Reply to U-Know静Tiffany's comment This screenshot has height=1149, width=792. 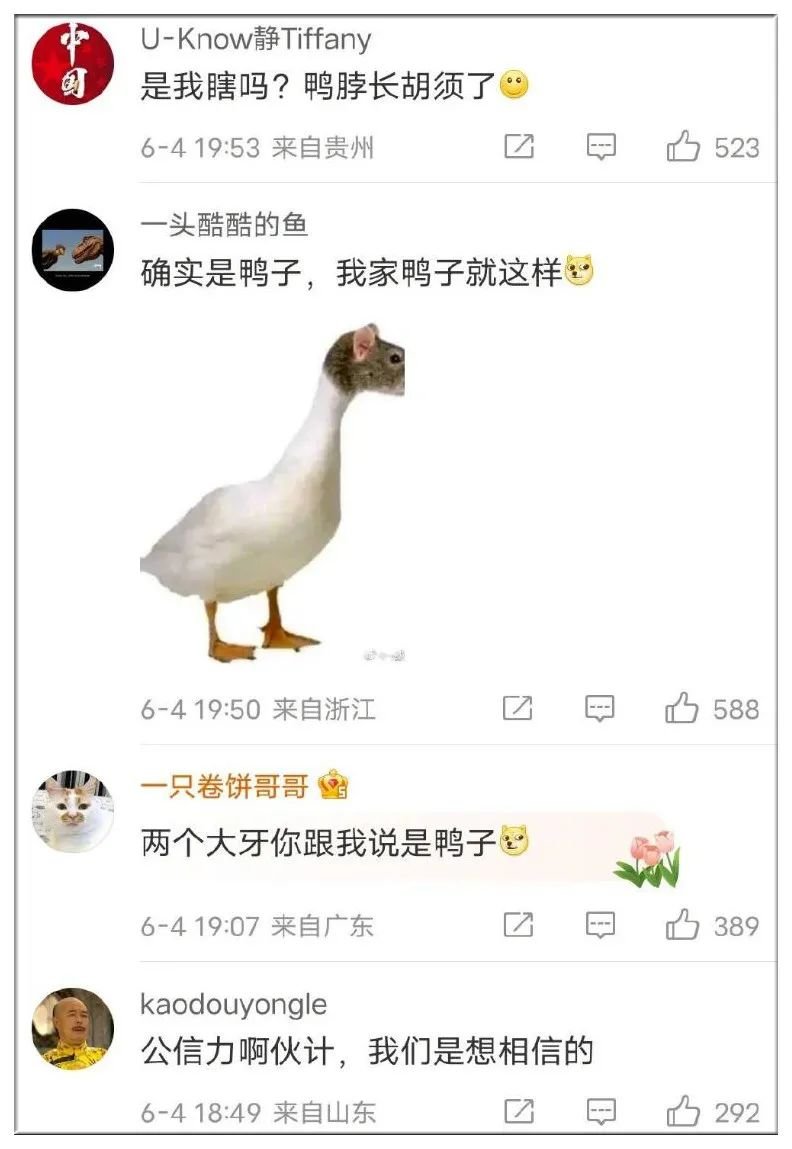600,148
